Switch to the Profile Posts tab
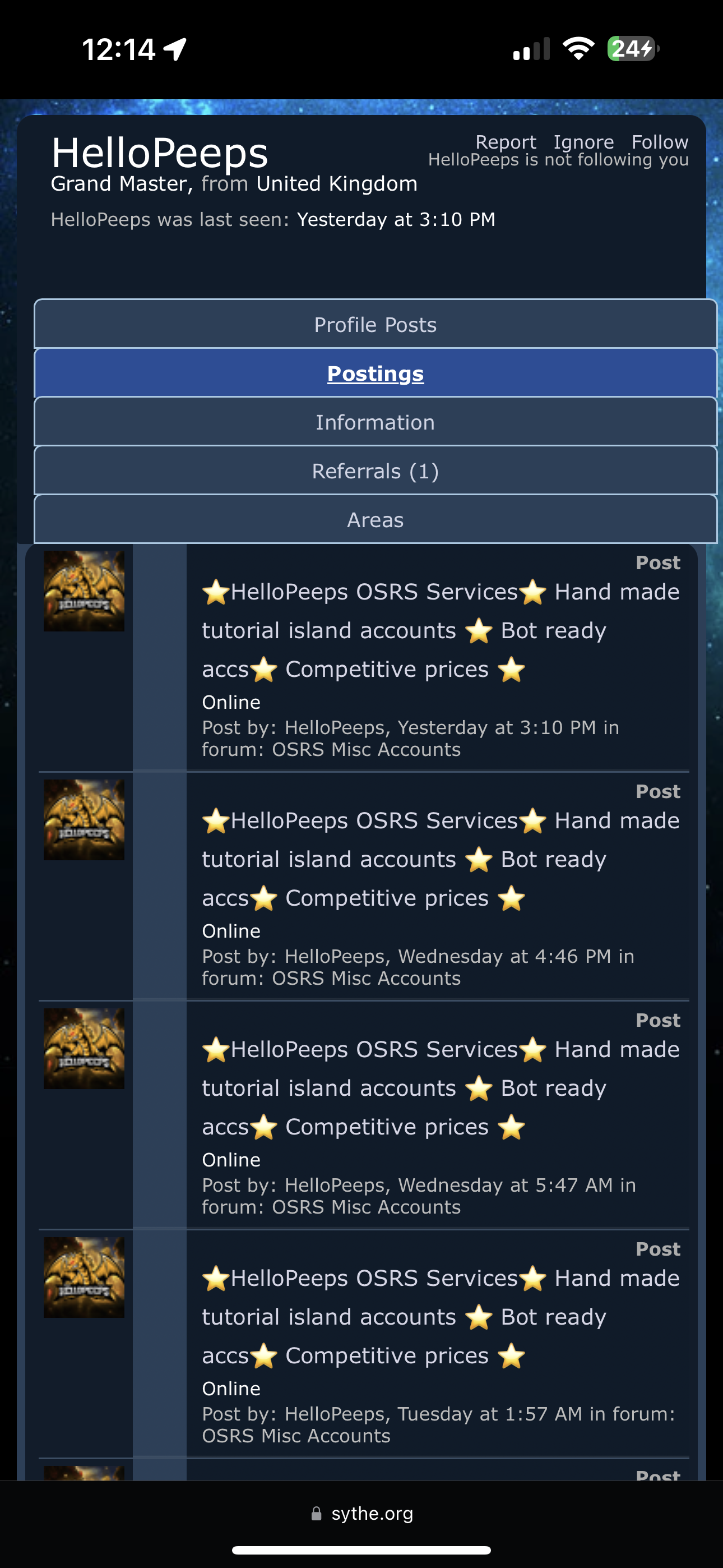723x1568 pixels. click(x=375, y=325)
